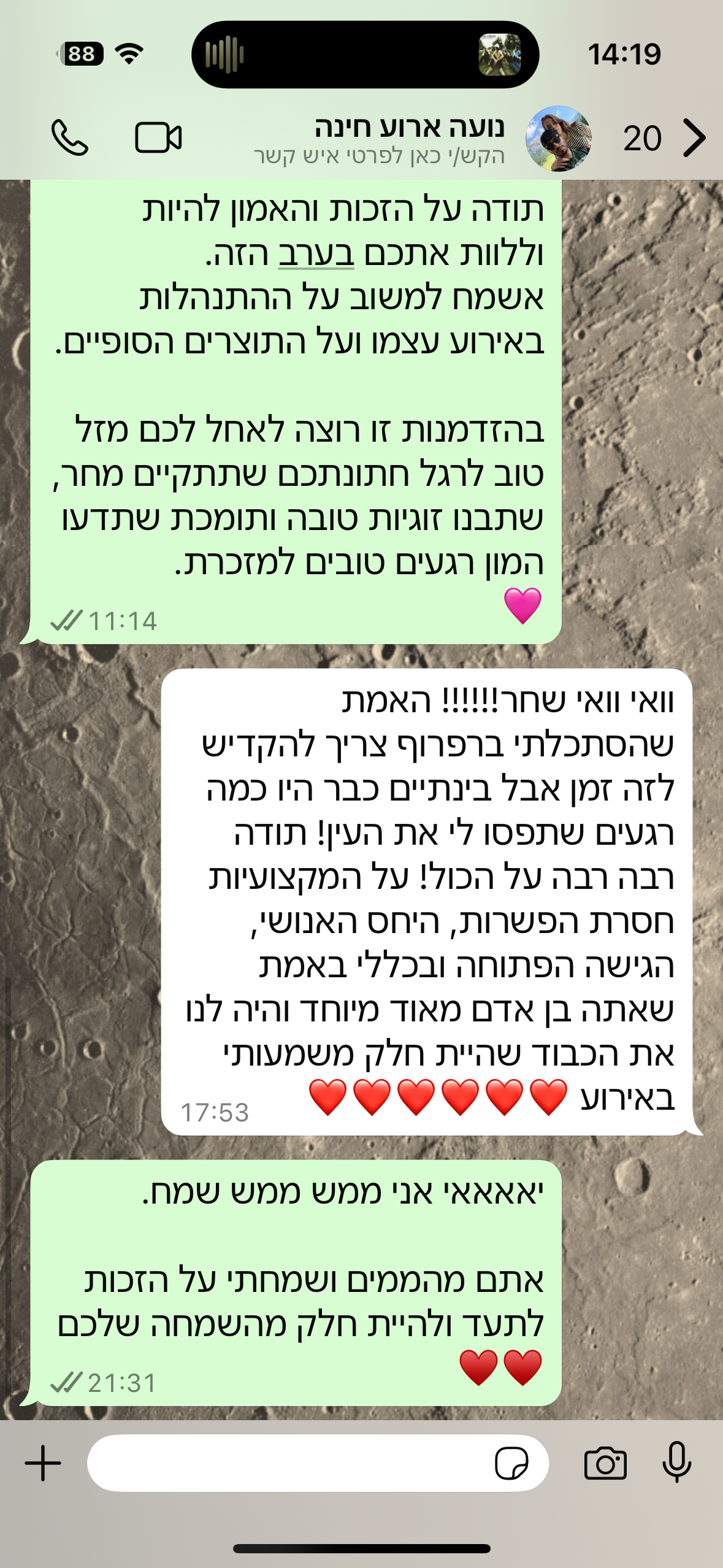Tap the message input field
The width and height of the screenshot is (723, 1568).
coord(288,1463)
